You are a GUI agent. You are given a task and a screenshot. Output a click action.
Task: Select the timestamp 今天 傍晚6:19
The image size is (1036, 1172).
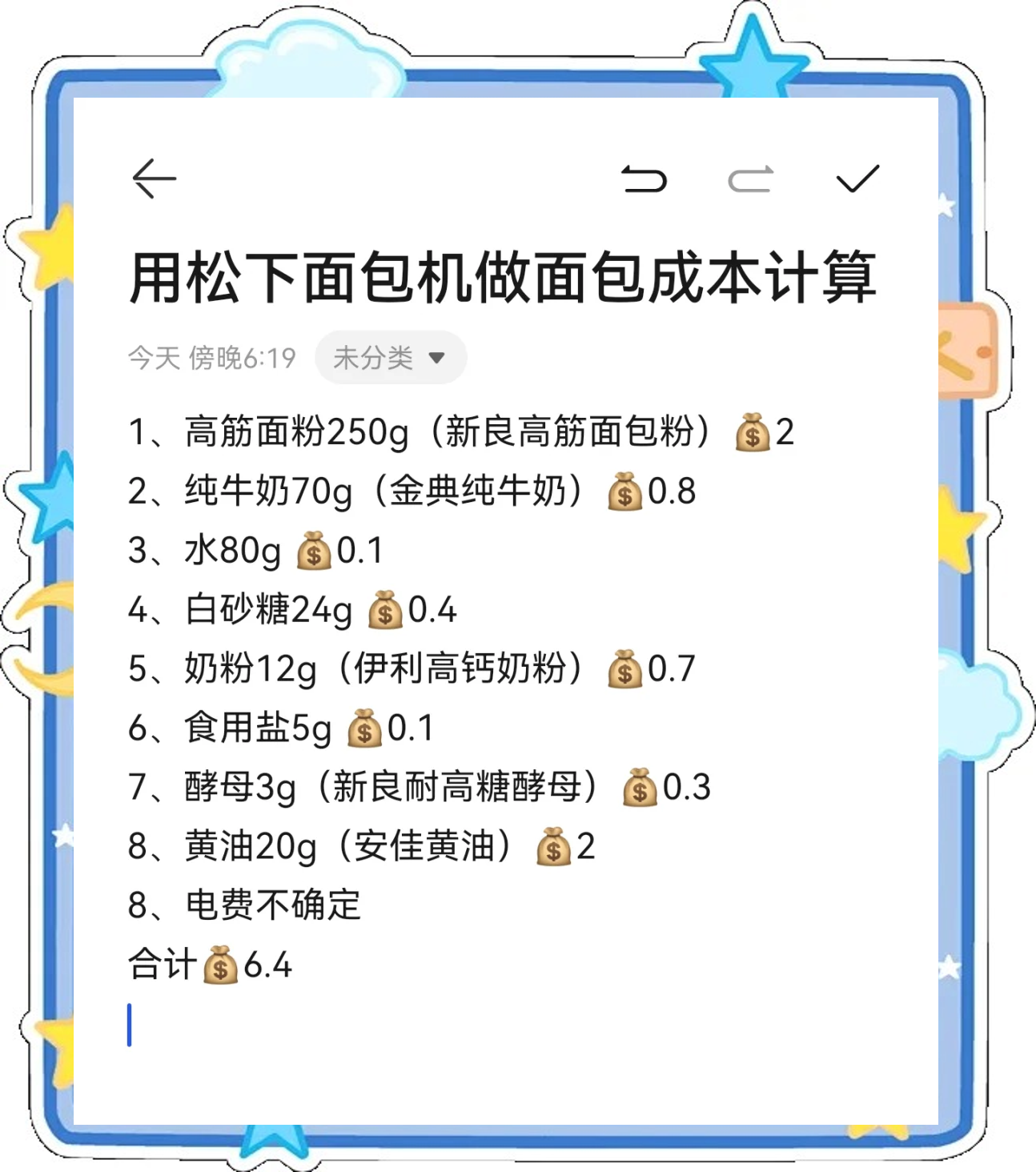coord(211,357)
